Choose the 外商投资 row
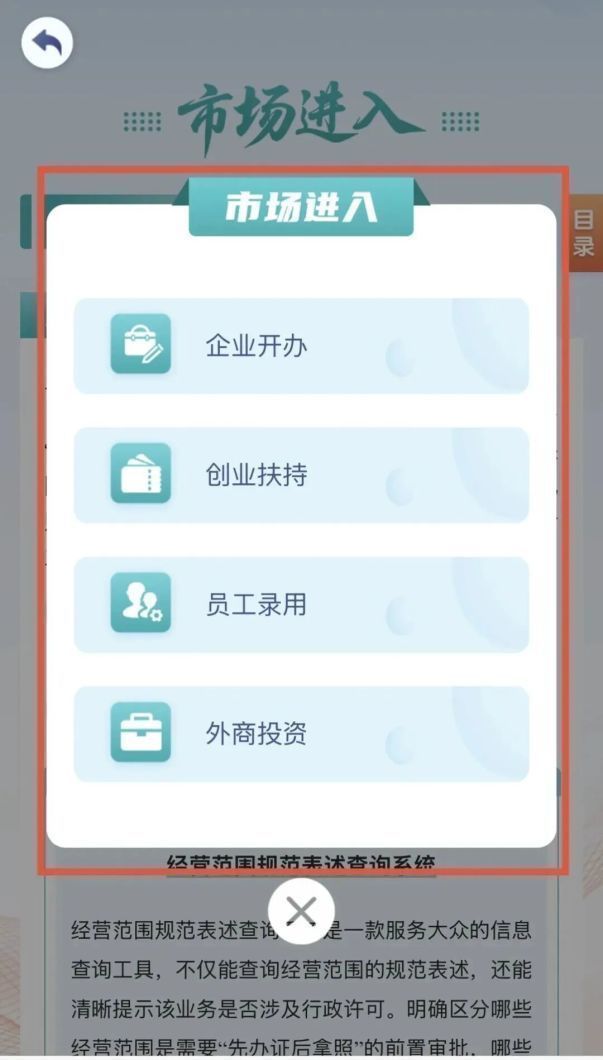 tap(301, 733)
